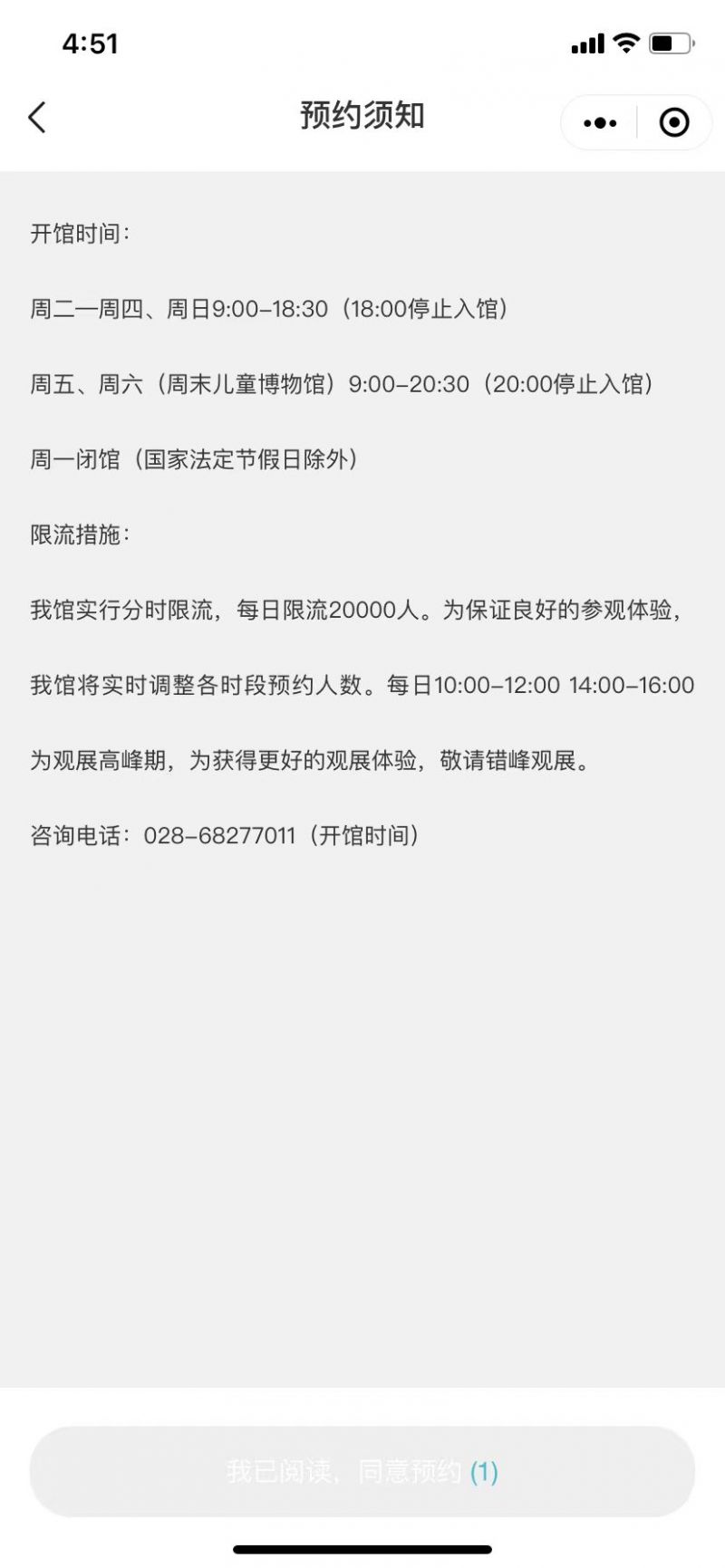This screenshot has height=1568, width=725.
Task: Tap 我已阅读,同意预约 button
Action: tap(362, 1471)
